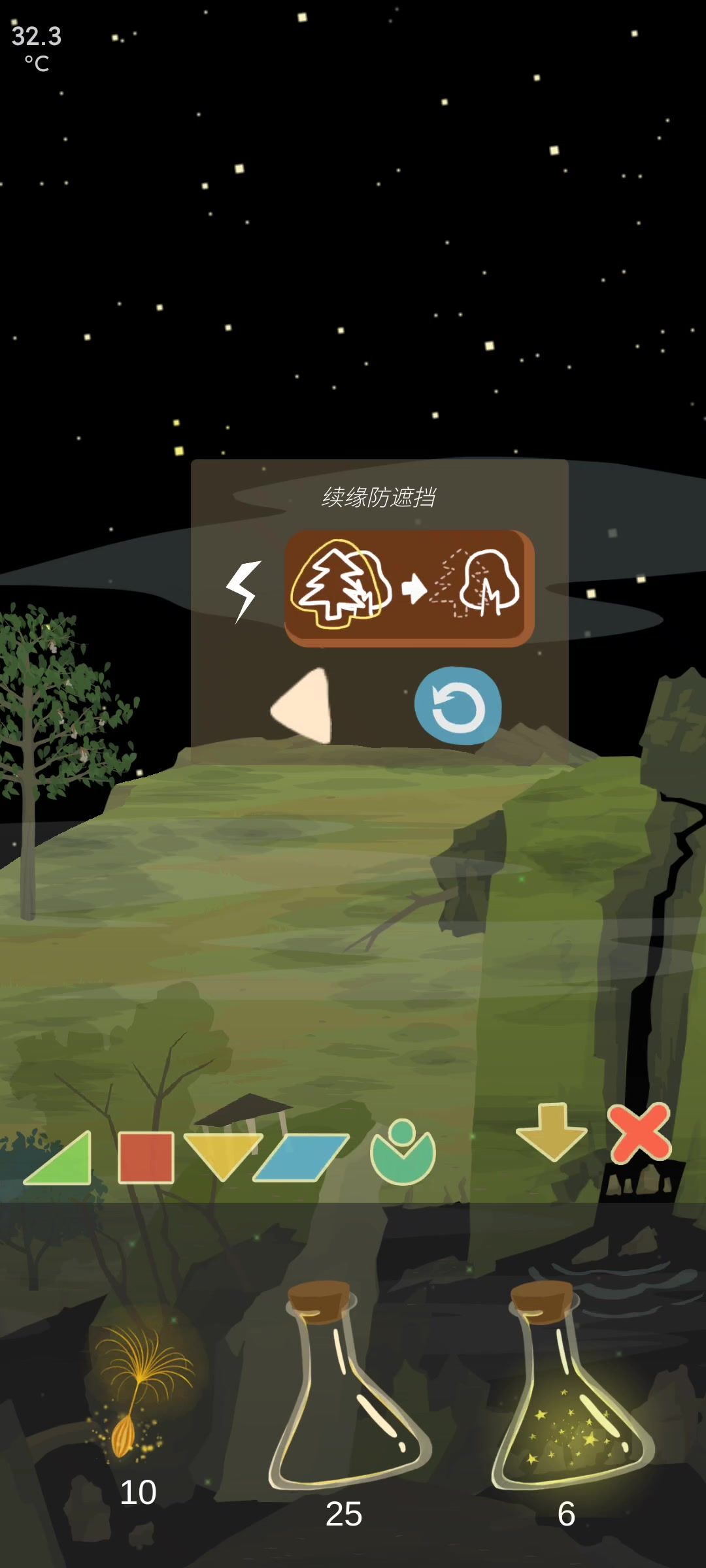Tap the tree edge-occlusion option button
Viewport: 706px width, 1568px height.
(409, 588)
